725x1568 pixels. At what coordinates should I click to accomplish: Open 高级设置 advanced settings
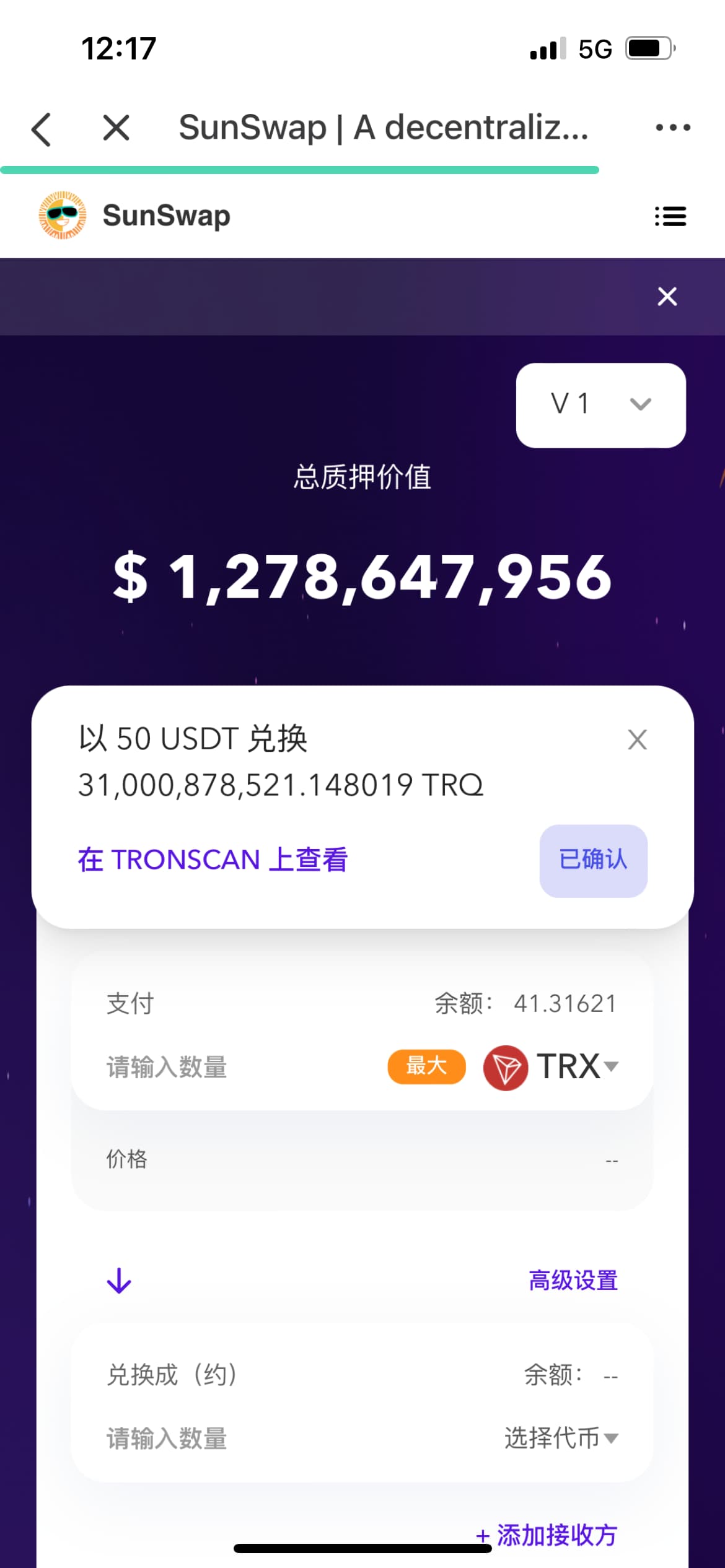(x=573, y=1280)
